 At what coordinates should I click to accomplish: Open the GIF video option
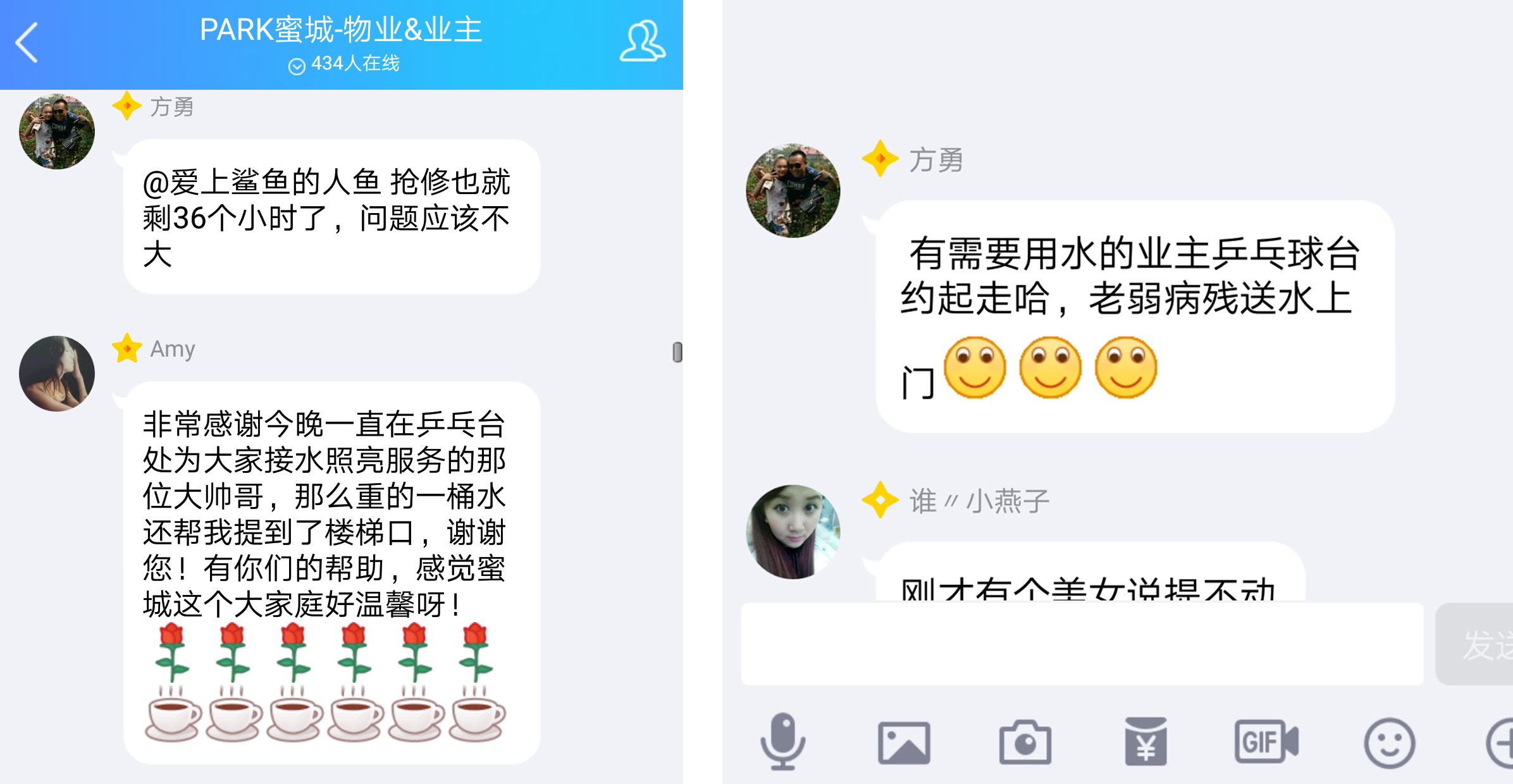click(x=1266, y=742)
